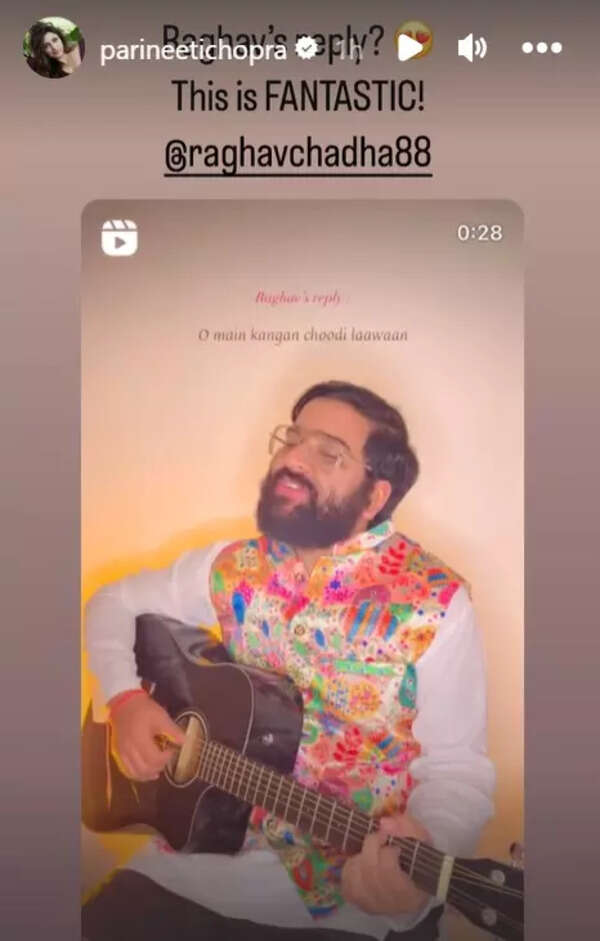Open the shared reel video
Screen dimensions: 600x941
302,560
